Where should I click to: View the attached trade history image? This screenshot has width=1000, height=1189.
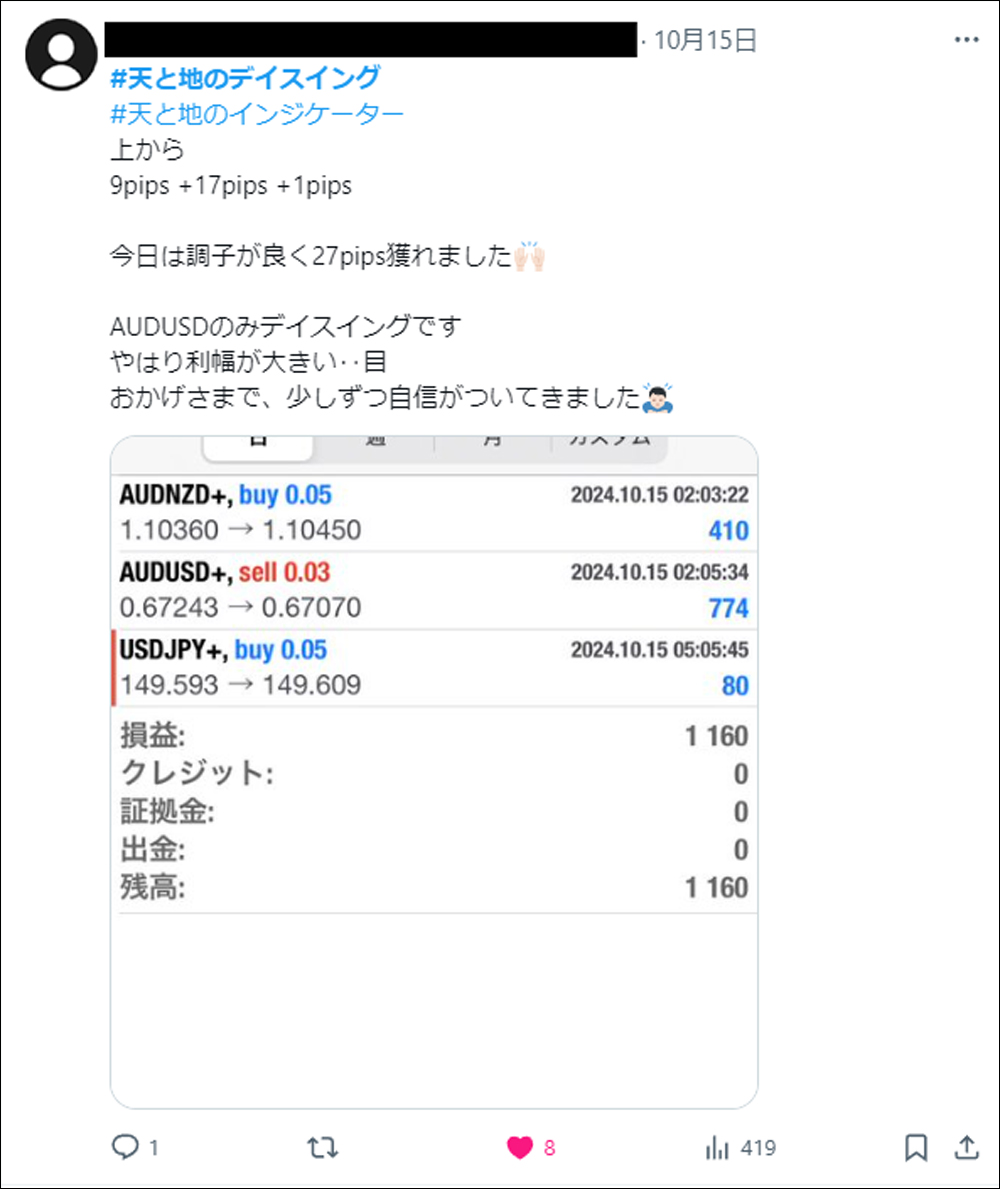433,770
